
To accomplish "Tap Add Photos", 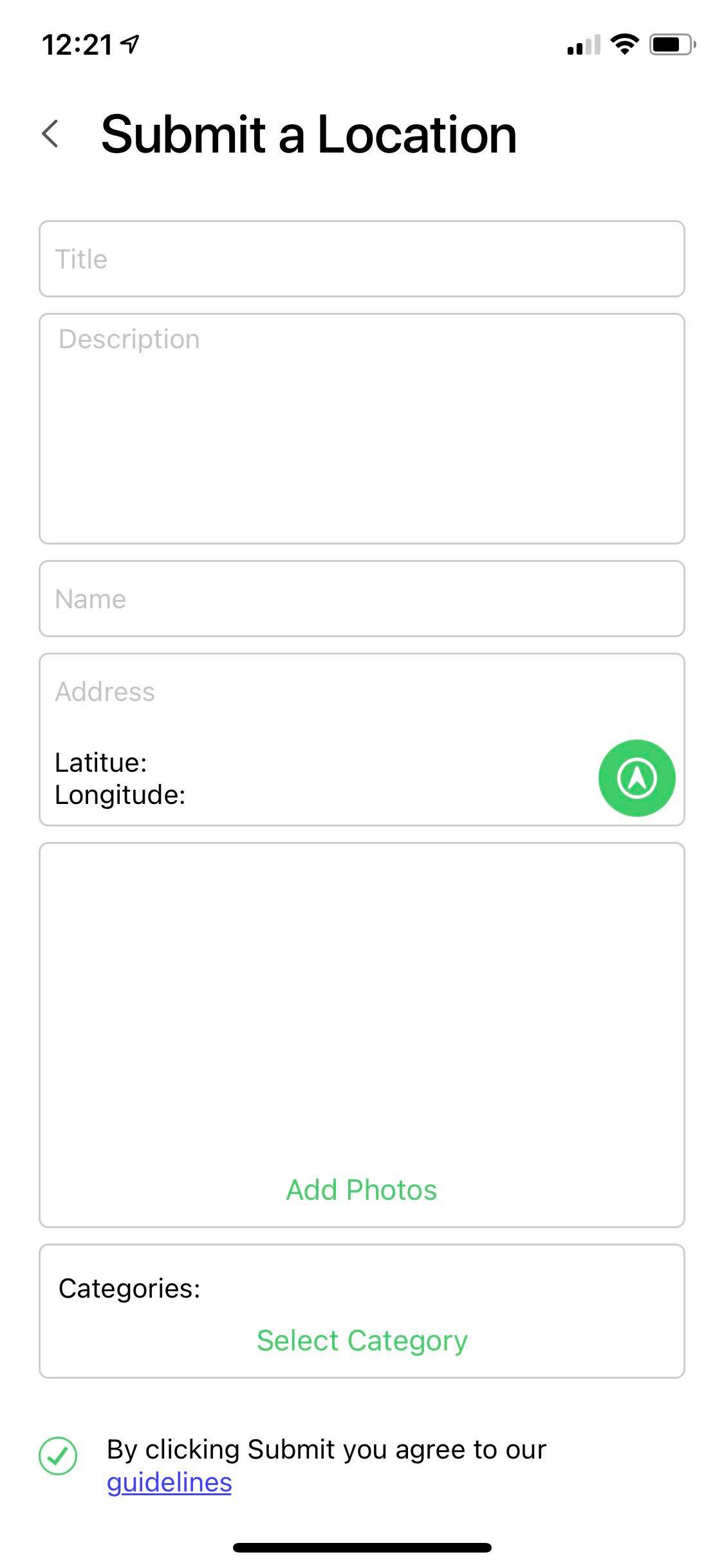I will tap(362, 1190).
